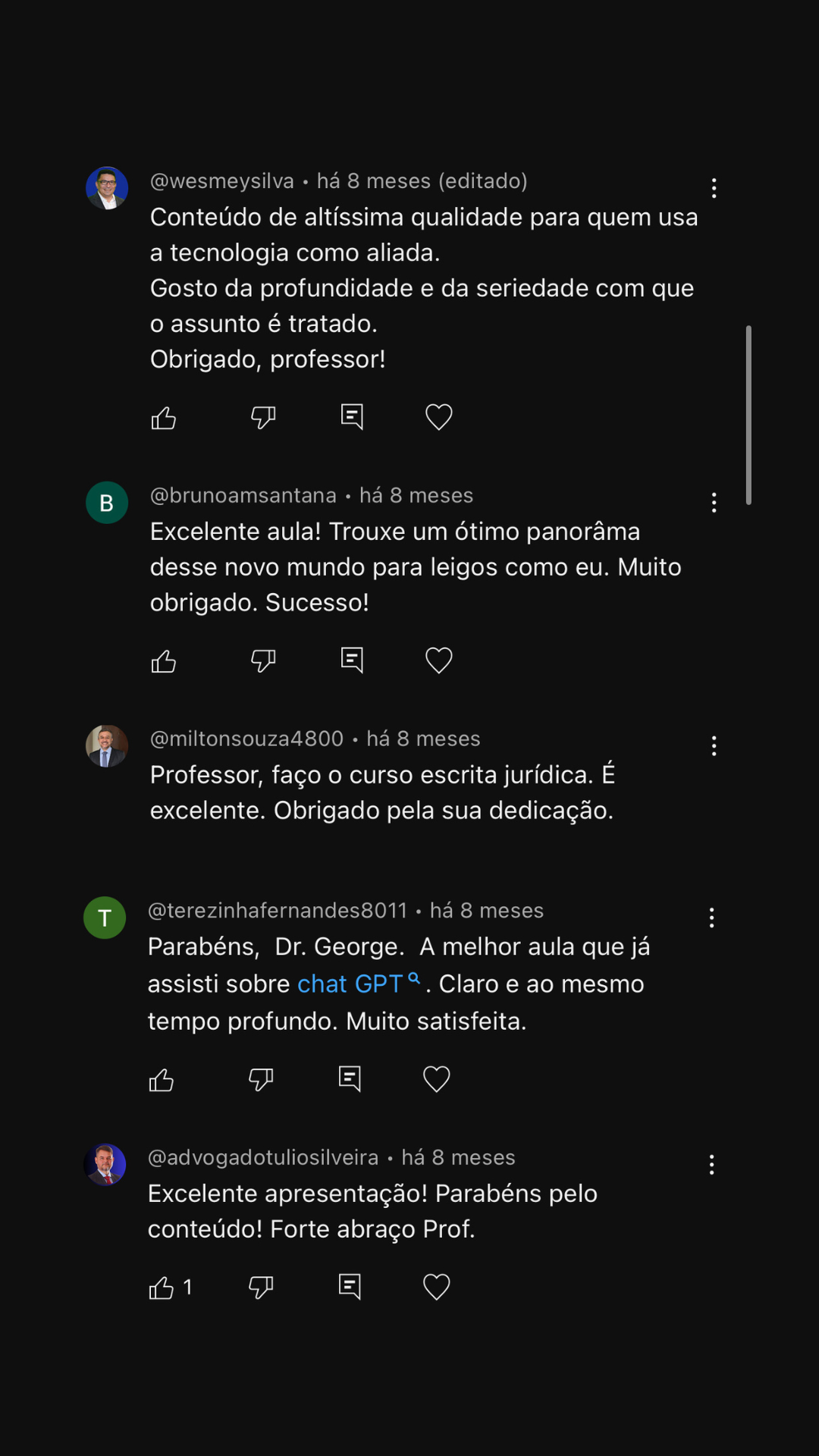This screenshot has height=1456, width=819.
Task: Open @terezinhafernandes8011's profile avatar
Action: (105, 918)
